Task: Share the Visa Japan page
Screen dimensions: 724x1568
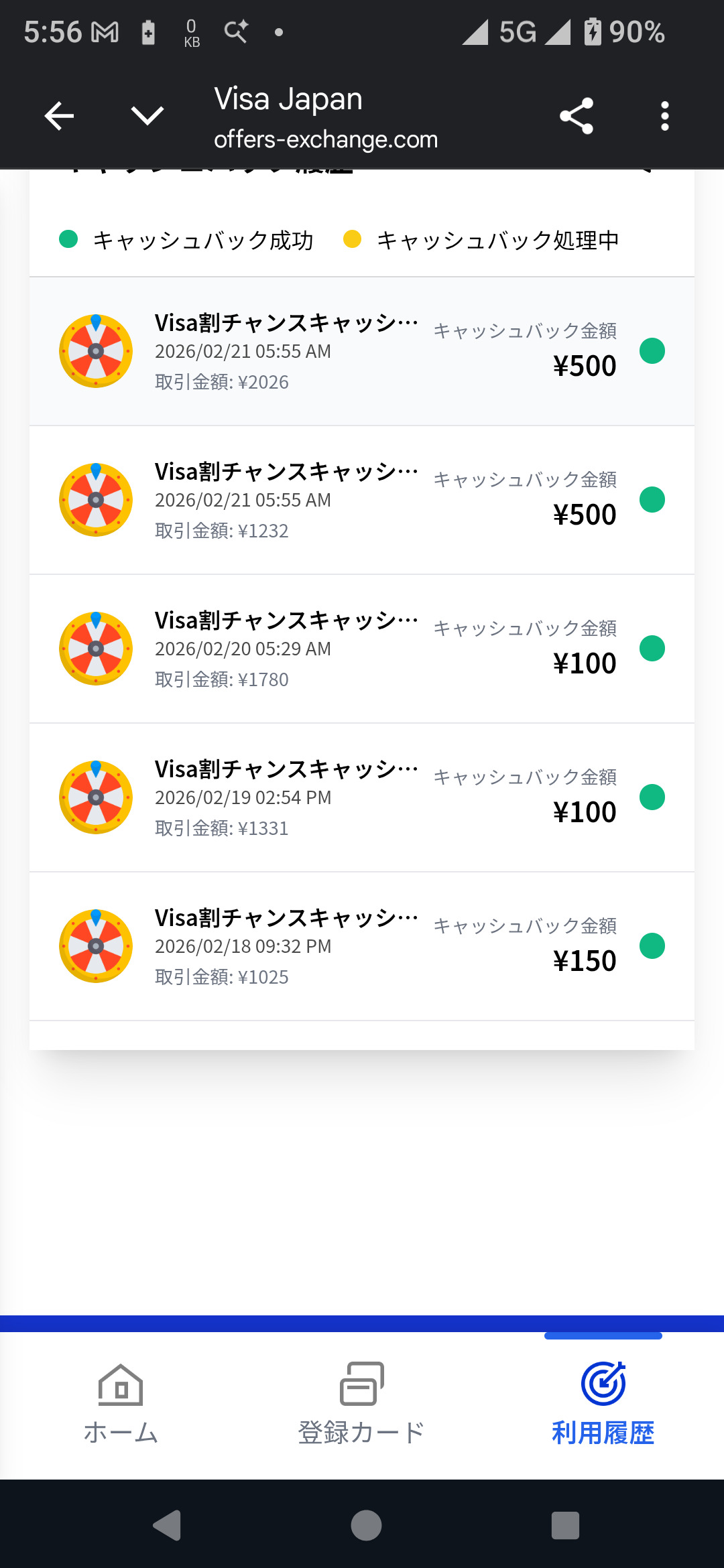Action: click(x=577, y=116)
